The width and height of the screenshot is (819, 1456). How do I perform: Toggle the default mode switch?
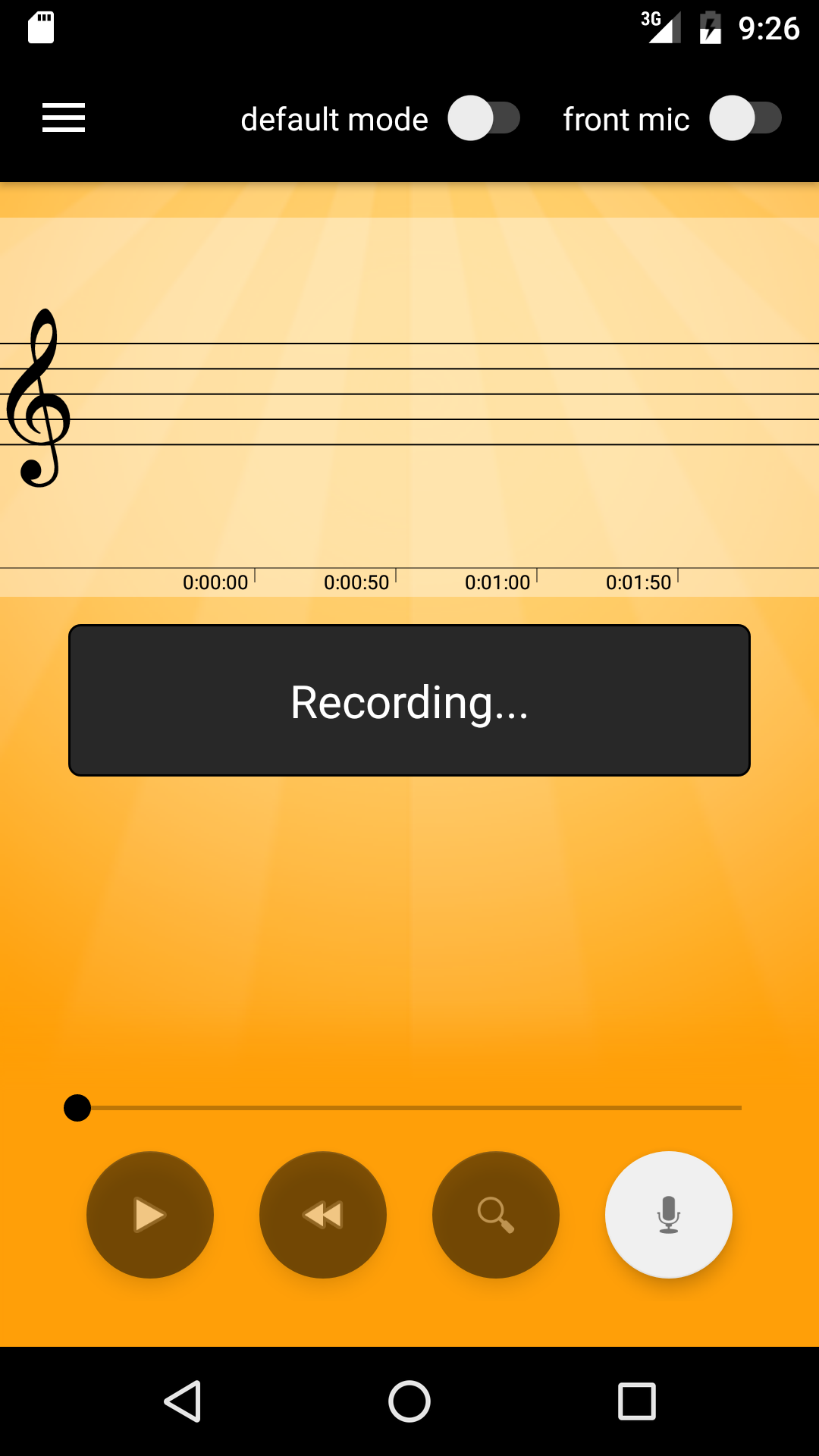(x=483, y=118)
